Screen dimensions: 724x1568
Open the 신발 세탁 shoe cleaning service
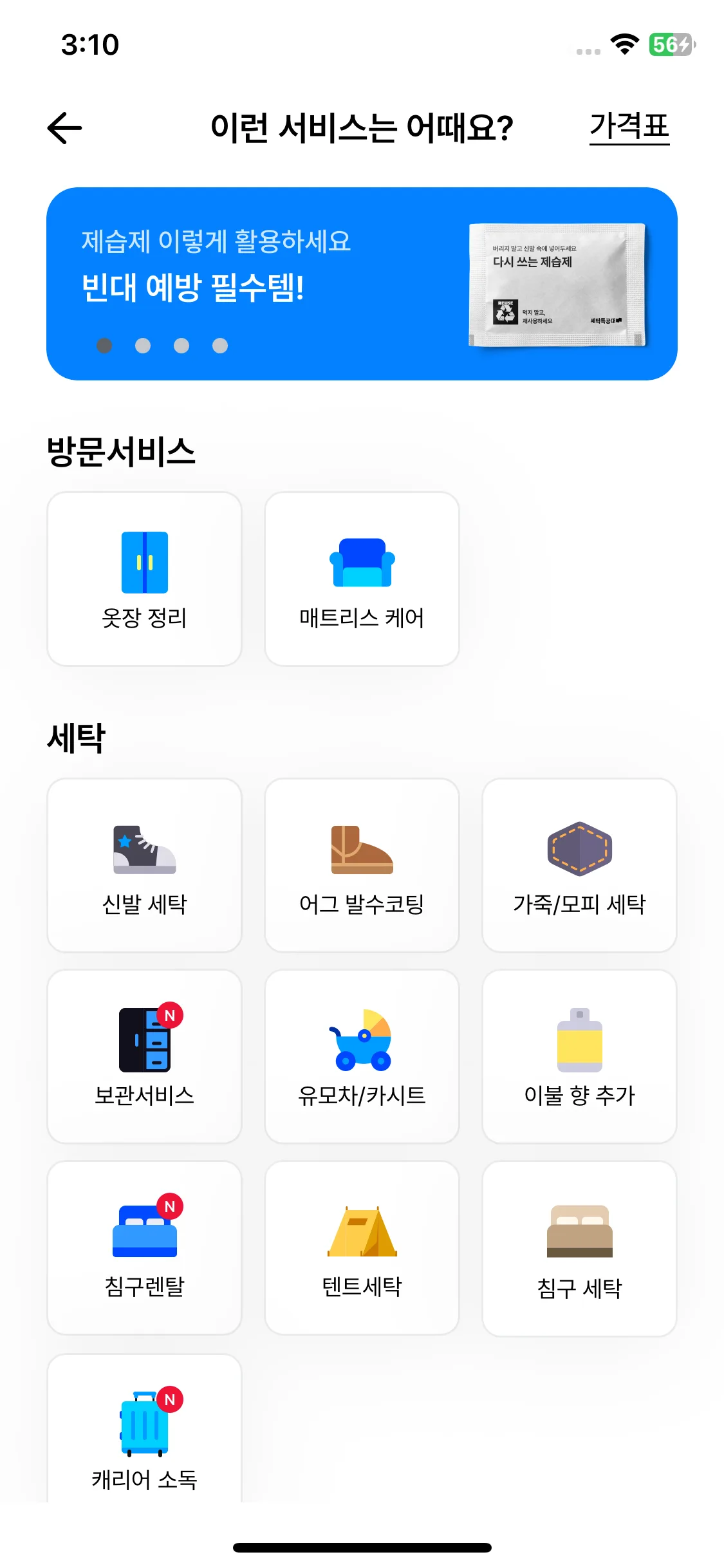pyautogui.click(x=144, y=864)
